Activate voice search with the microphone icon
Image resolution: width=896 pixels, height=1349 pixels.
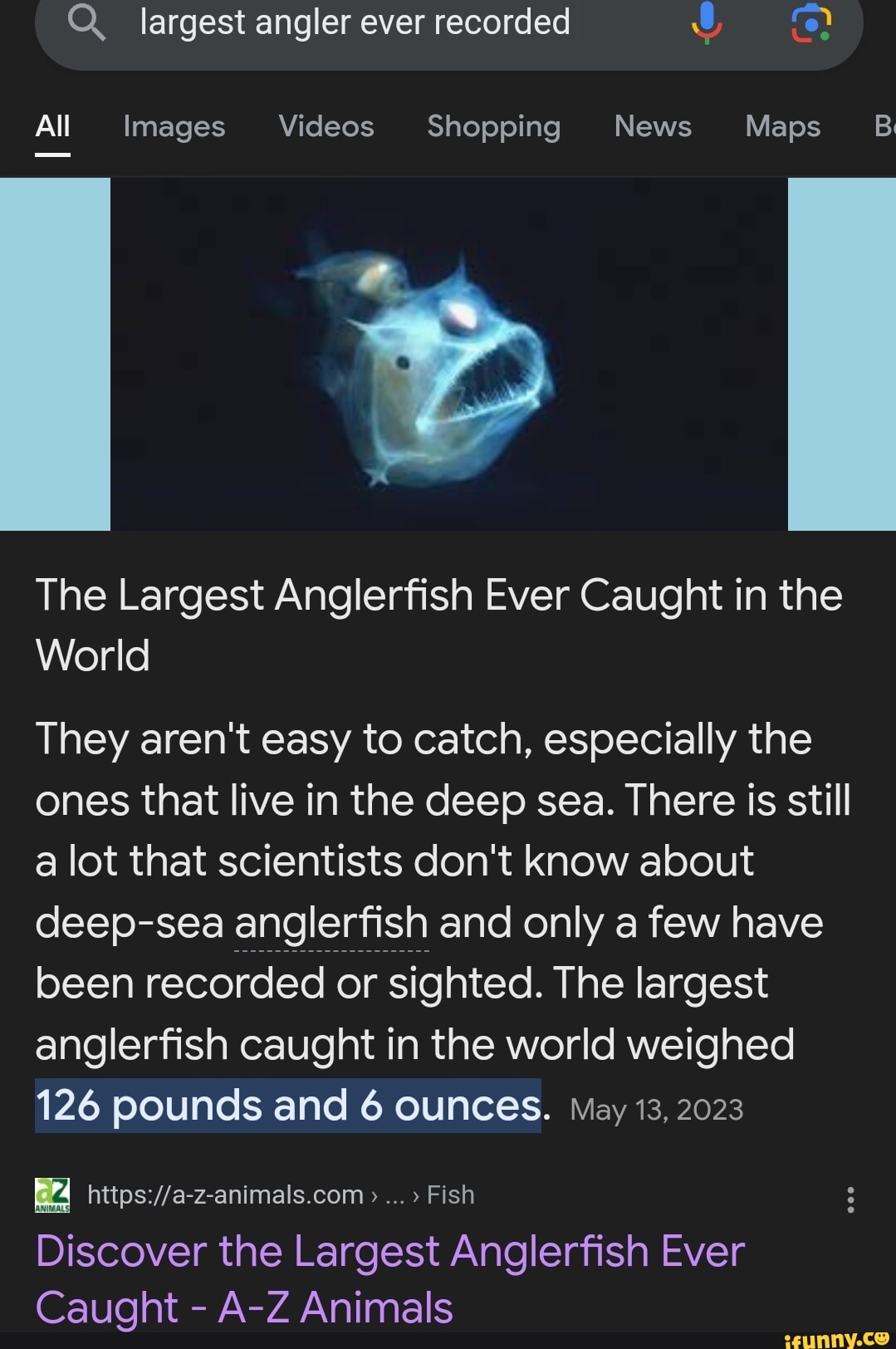click(707, 22)
